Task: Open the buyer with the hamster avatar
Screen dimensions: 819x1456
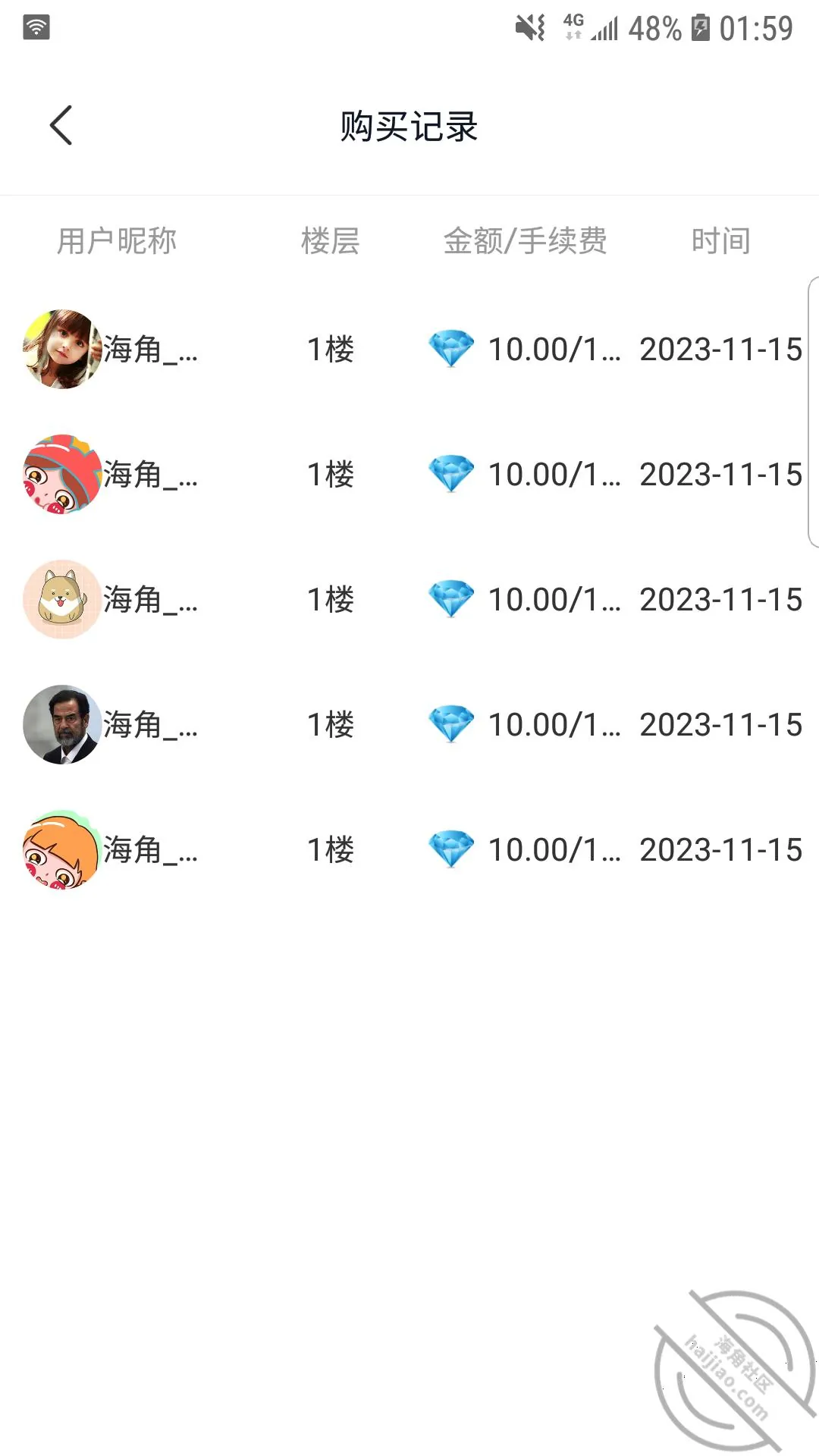Action: [x=62, y=599]
